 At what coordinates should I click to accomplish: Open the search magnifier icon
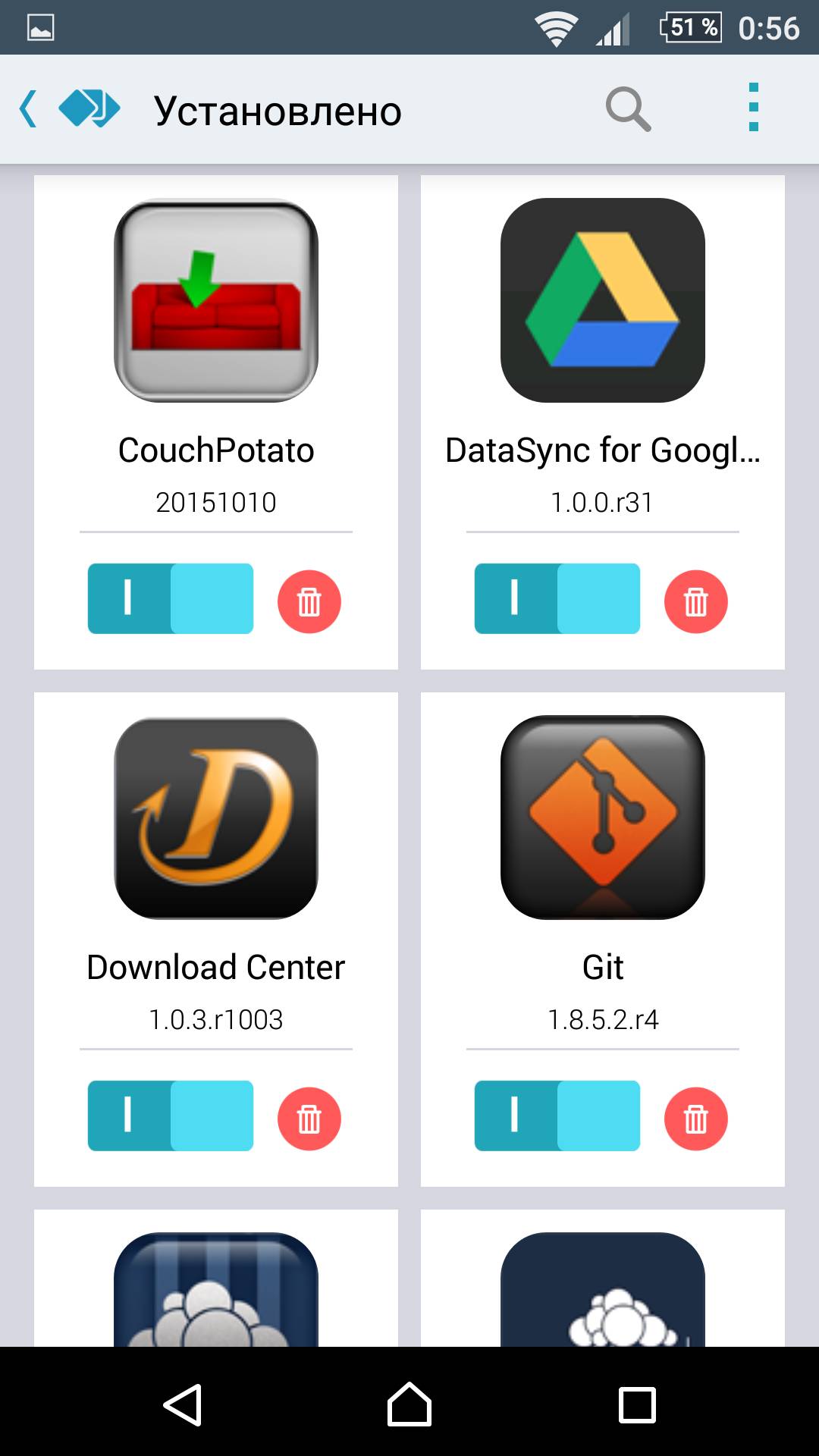pos(628,110)
